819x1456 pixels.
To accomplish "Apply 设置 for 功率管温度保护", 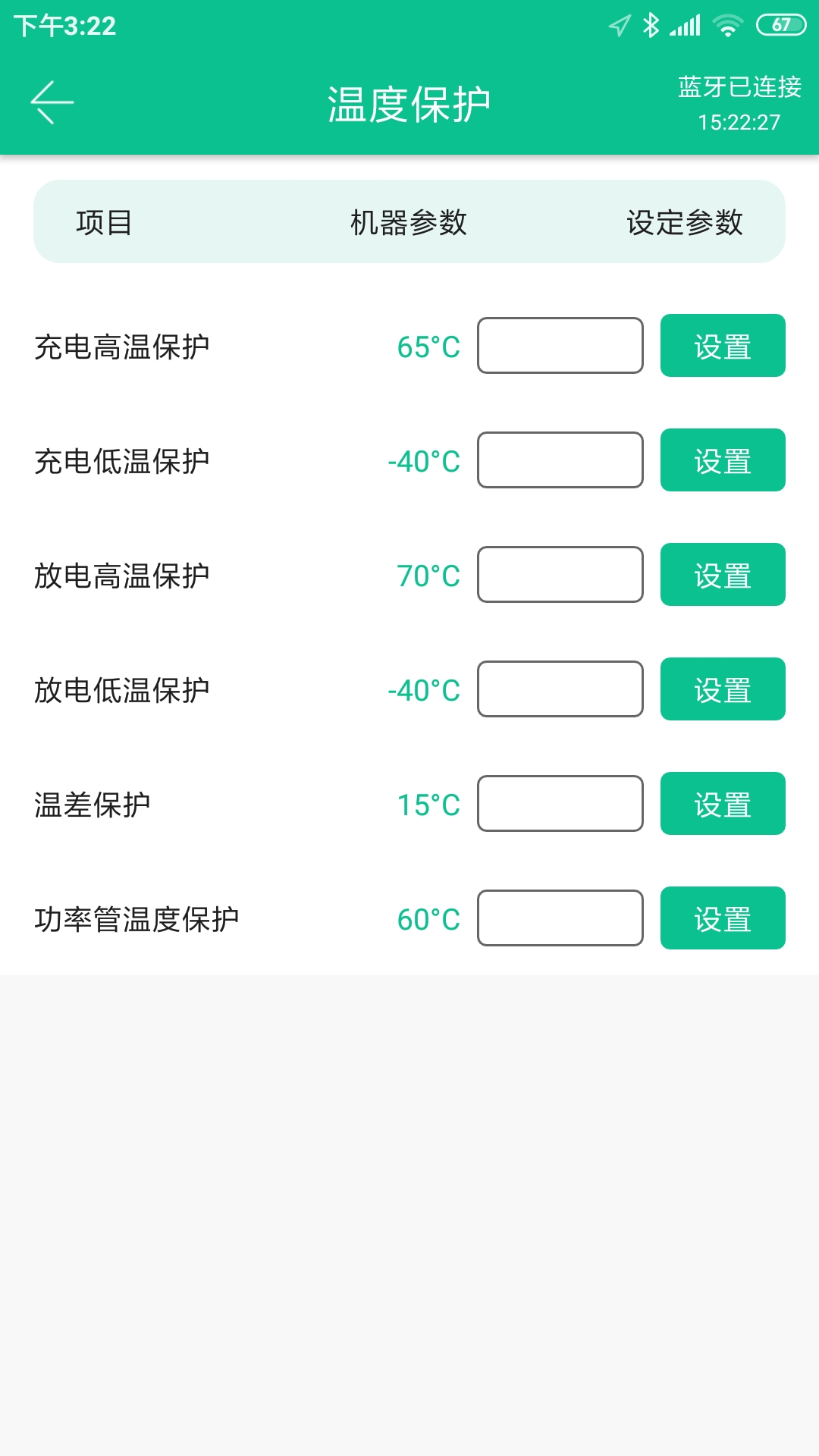I will click(x=723, y=918).
